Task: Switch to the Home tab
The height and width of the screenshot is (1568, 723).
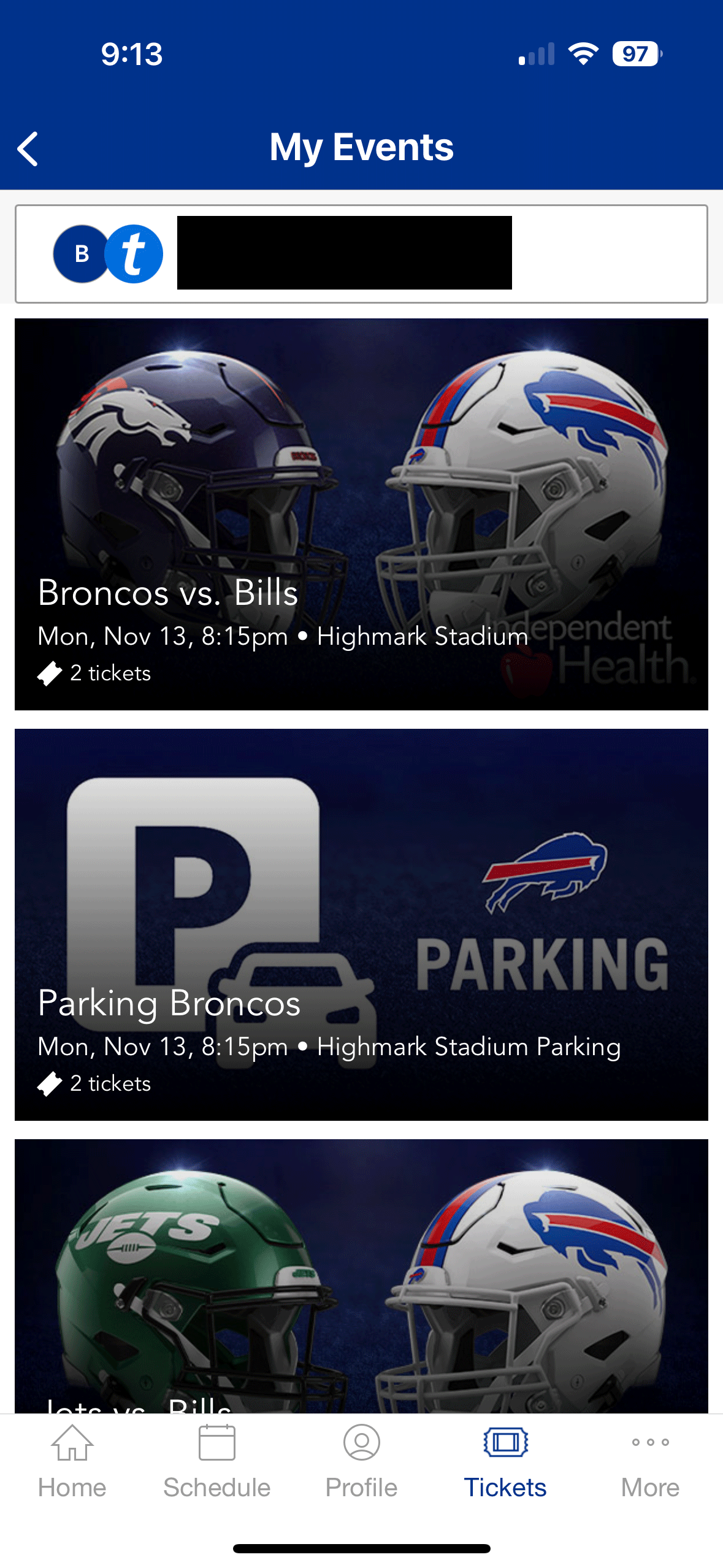Action: (x=72, y=1462)
